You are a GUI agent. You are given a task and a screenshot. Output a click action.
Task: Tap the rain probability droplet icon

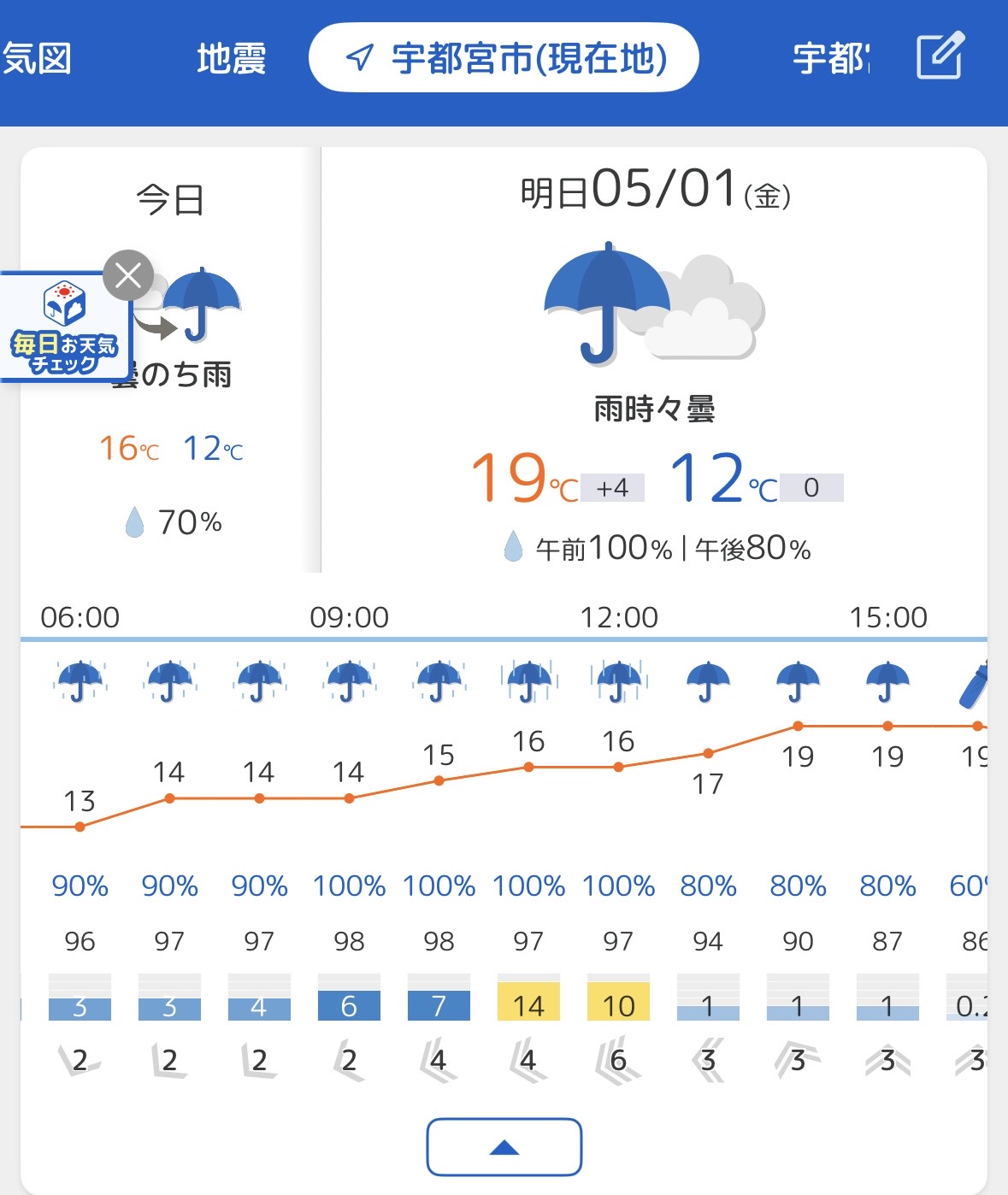coord(513,547)
